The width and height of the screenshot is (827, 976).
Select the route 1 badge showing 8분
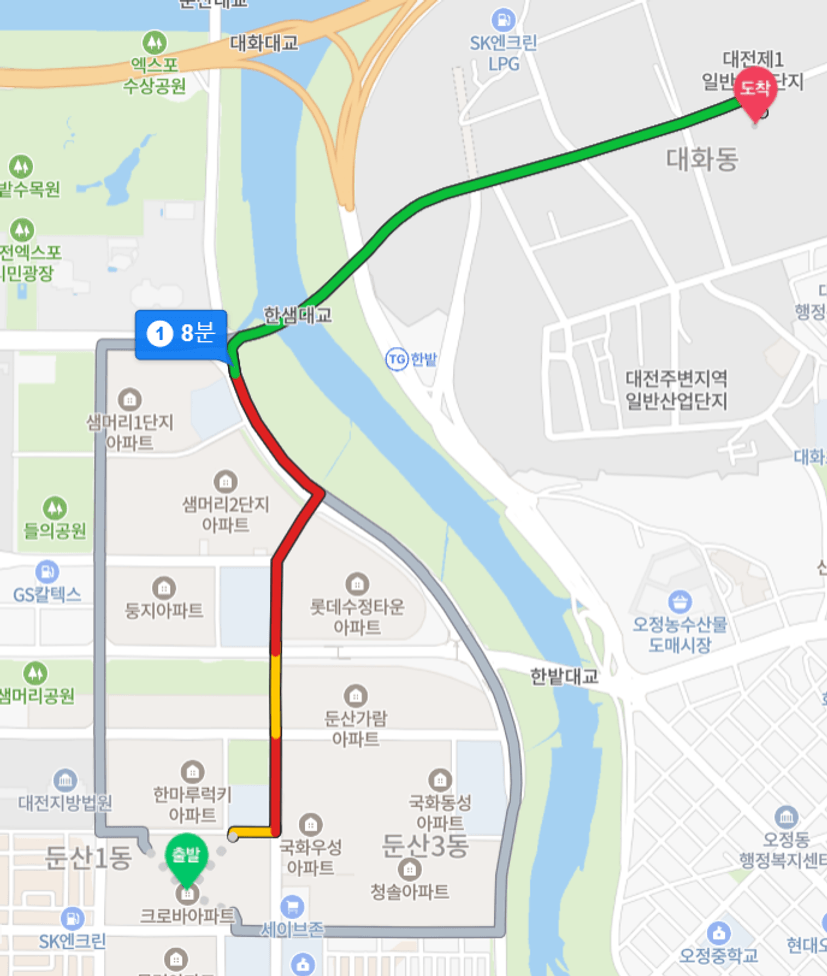point(182,335)
